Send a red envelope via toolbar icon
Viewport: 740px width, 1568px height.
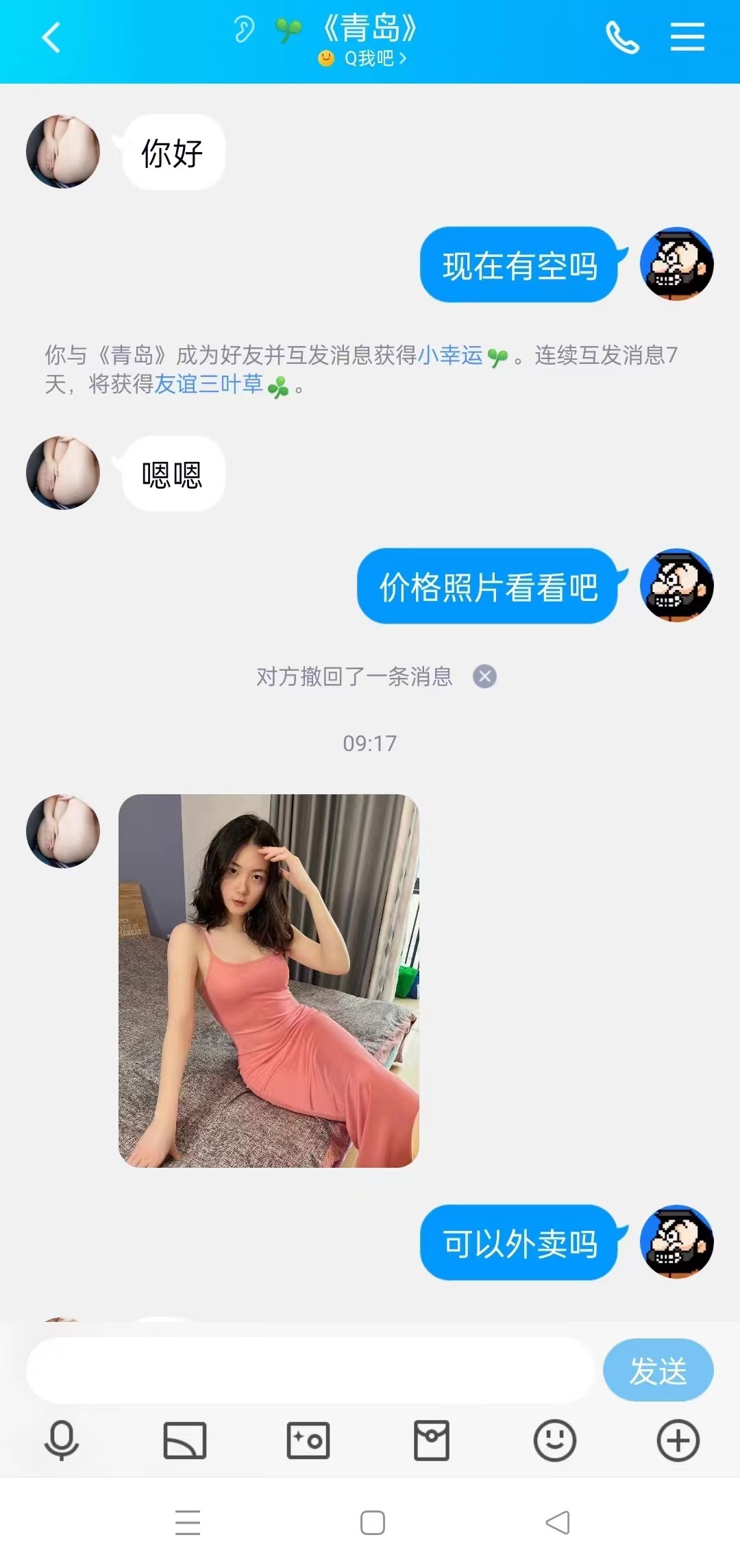click(432, 1441)
